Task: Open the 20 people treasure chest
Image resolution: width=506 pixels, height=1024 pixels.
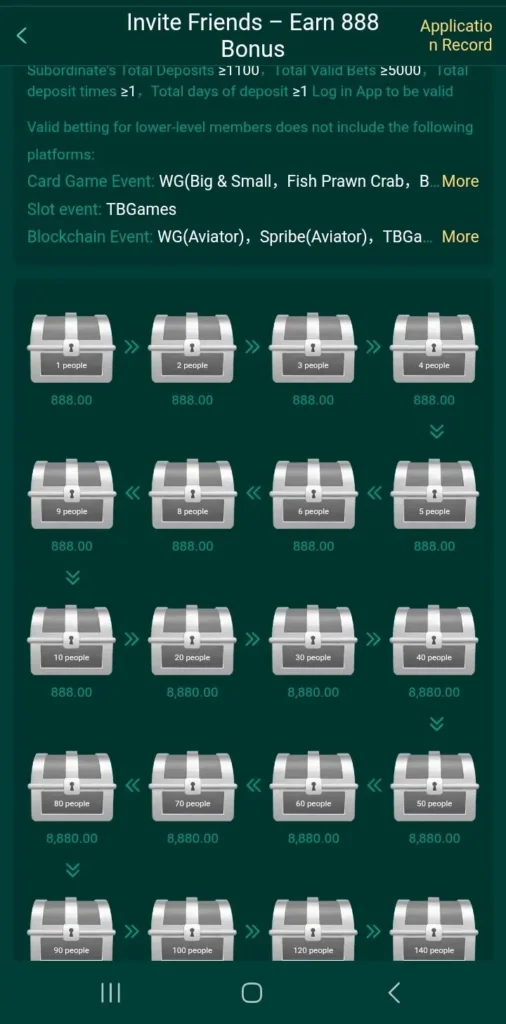Action: pos(192,640)
